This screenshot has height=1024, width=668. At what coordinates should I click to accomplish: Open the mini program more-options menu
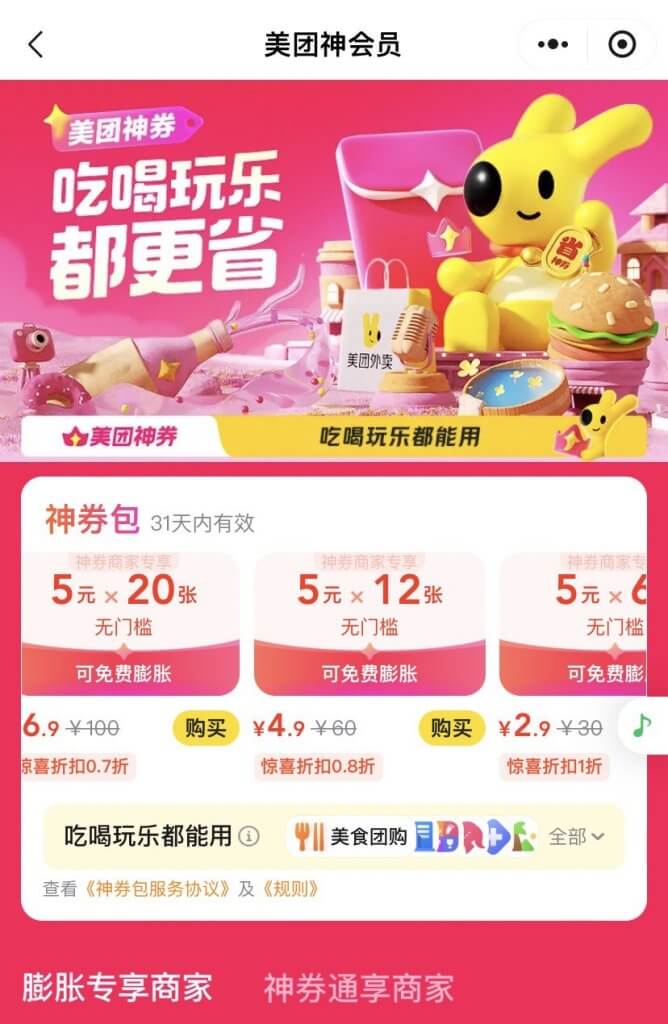click(553, 45)
